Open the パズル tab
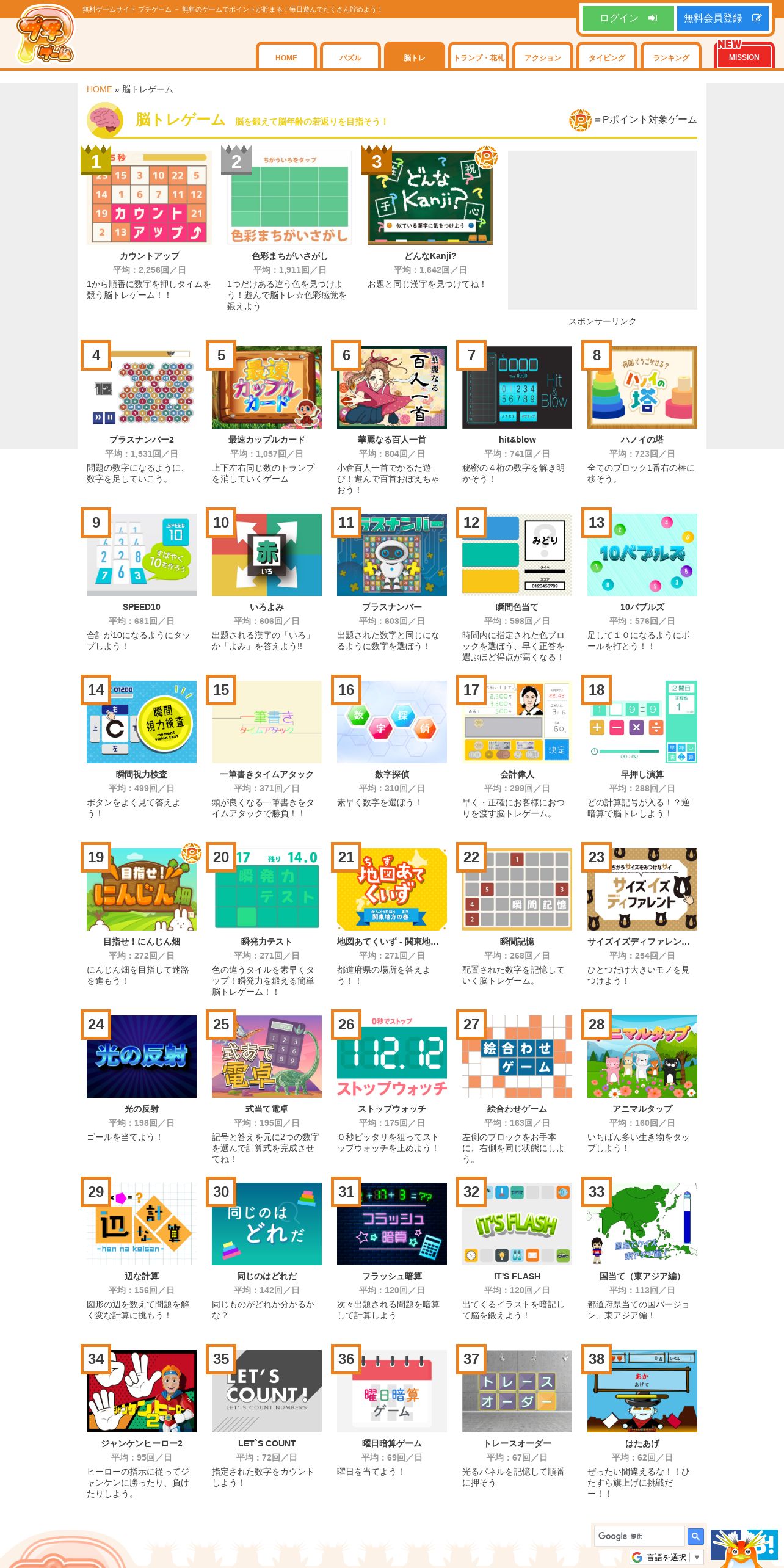784x1568 pixels. pyautogui.click(x=350, y=57)
